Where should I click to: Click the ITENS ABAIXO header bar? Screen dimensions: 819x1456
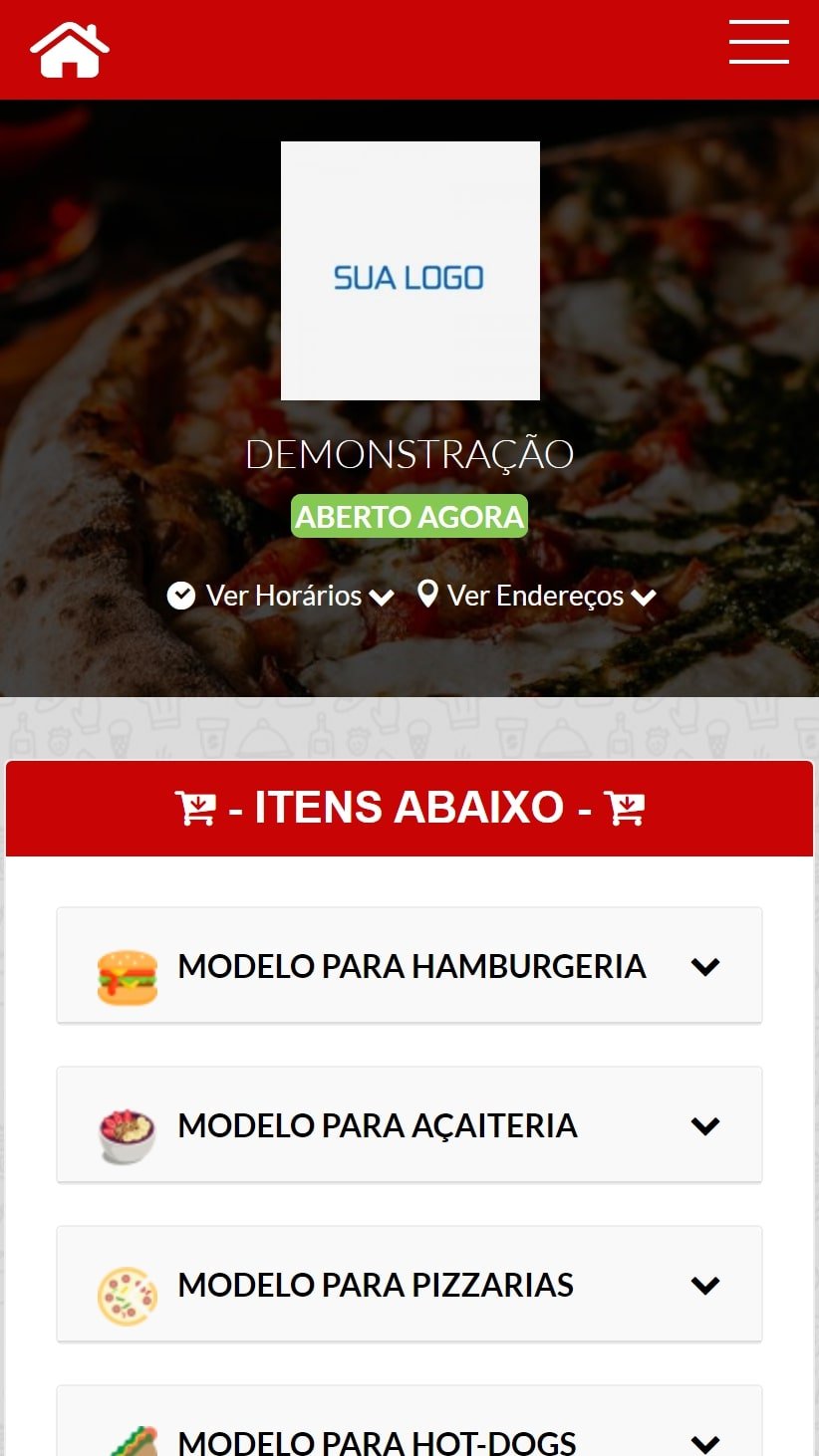[x=409, y=808]
